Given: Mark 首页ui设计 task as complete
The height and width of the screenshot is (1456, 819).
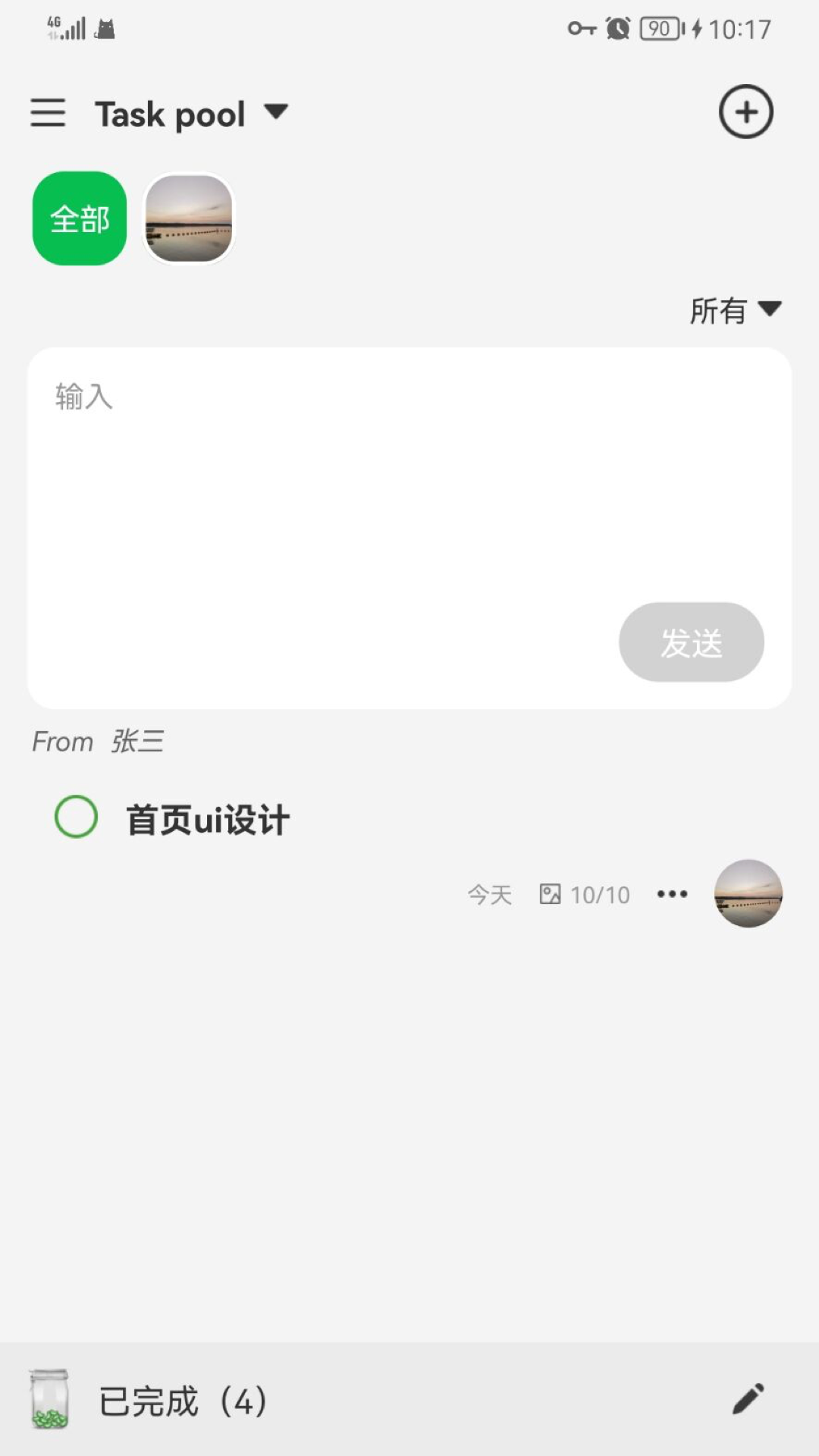Looking at the screenshot, I should pyautogui.click(x=77, y=817).
